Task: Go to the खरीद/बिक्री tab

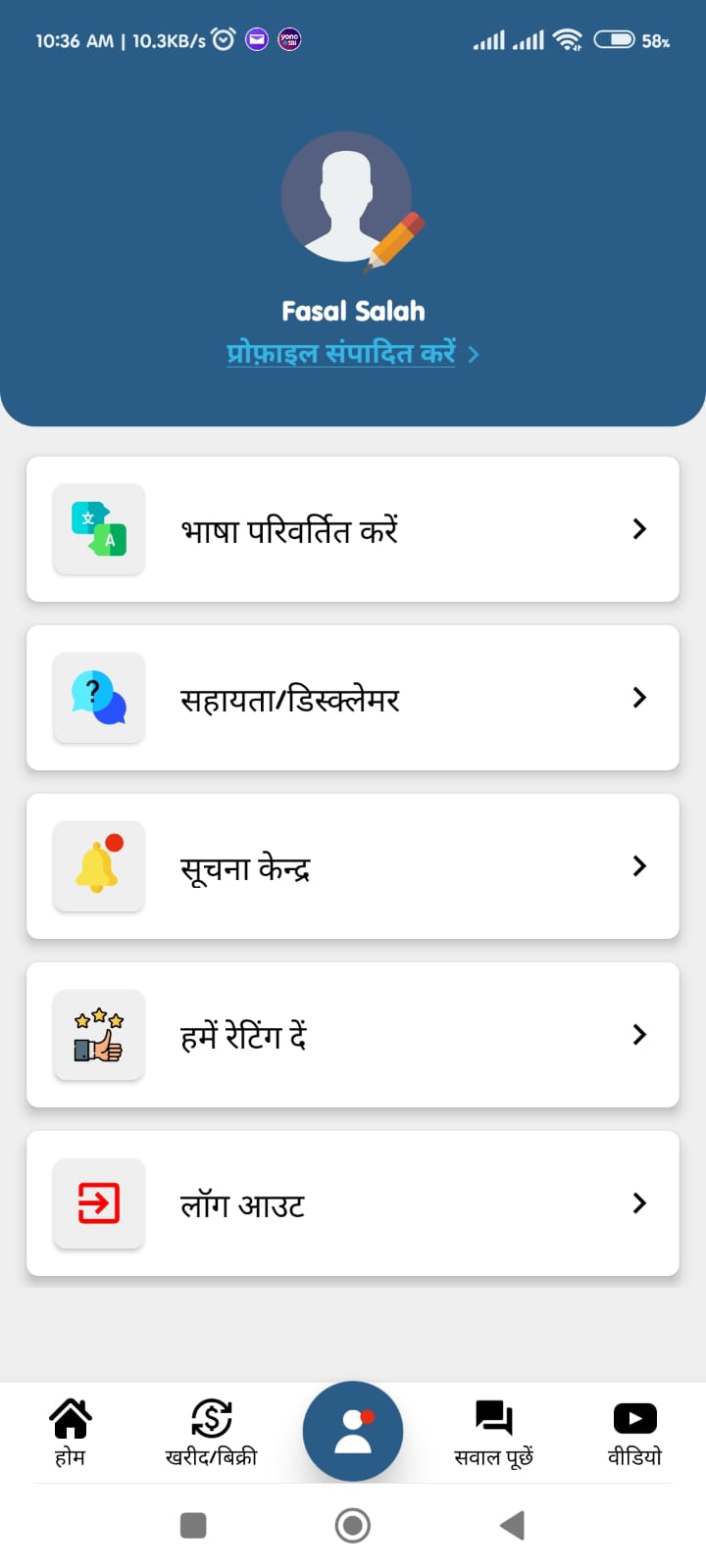Action: pos(211,1432)
